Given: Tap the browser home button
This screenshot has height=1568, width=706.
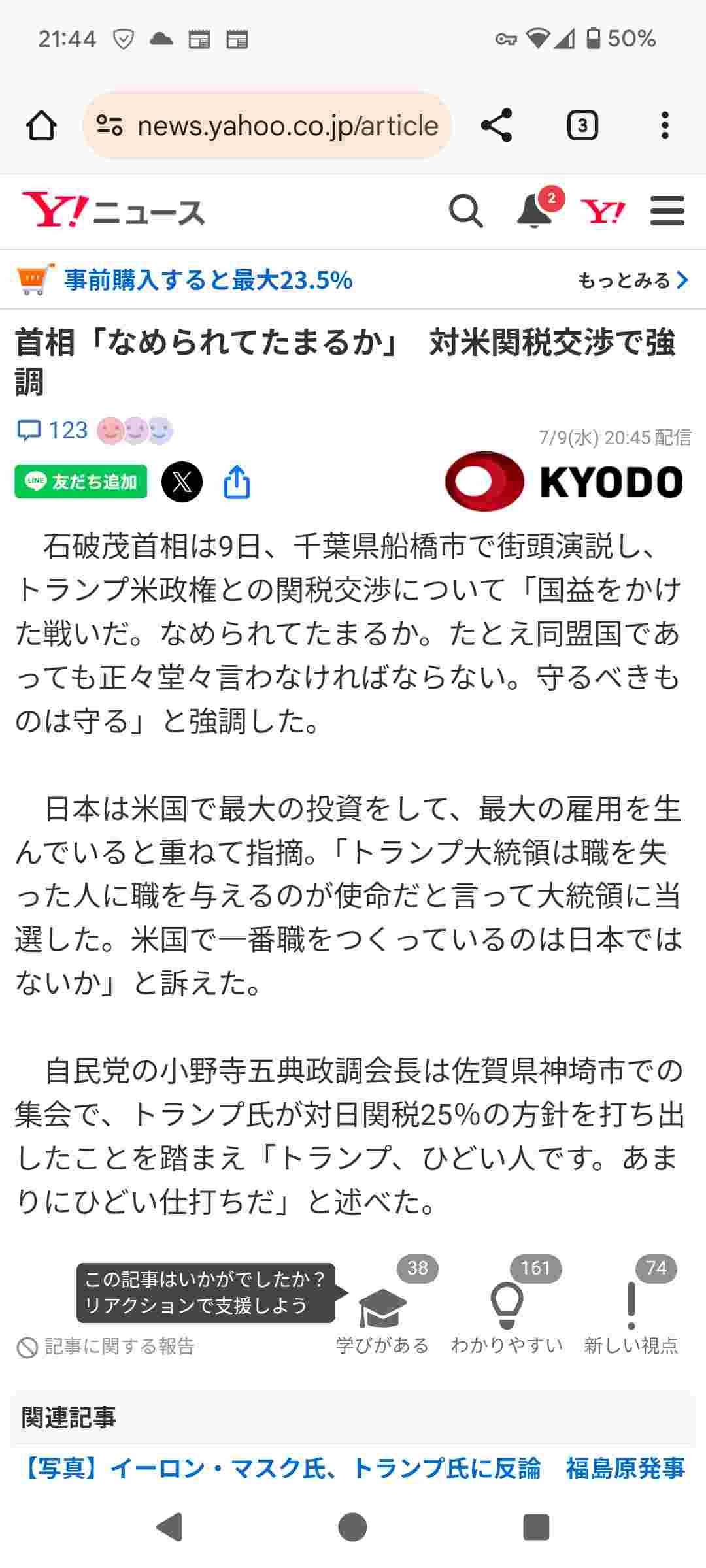Looking at the screenshot, I should 41,125.
